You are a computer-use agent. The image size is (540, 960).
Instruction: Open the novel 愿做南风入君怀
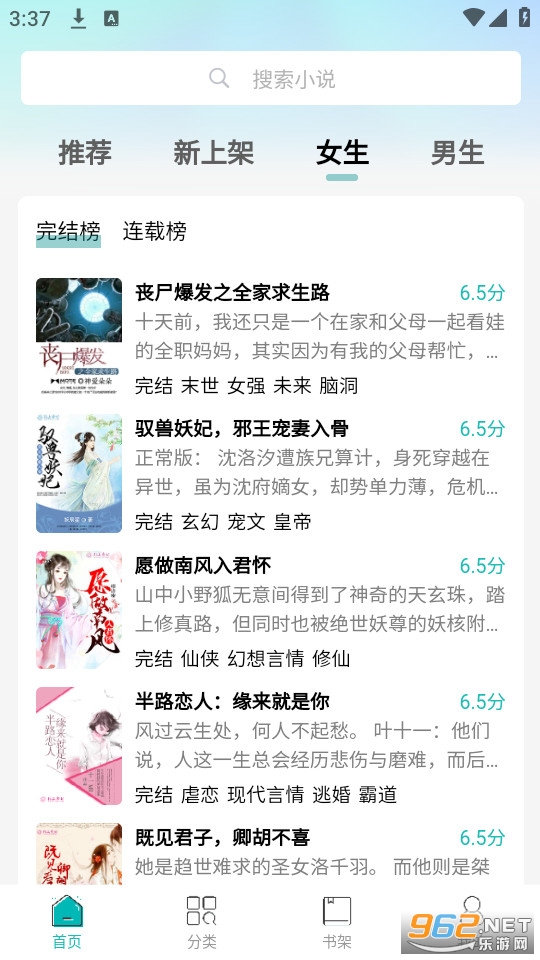click(271, 610)
